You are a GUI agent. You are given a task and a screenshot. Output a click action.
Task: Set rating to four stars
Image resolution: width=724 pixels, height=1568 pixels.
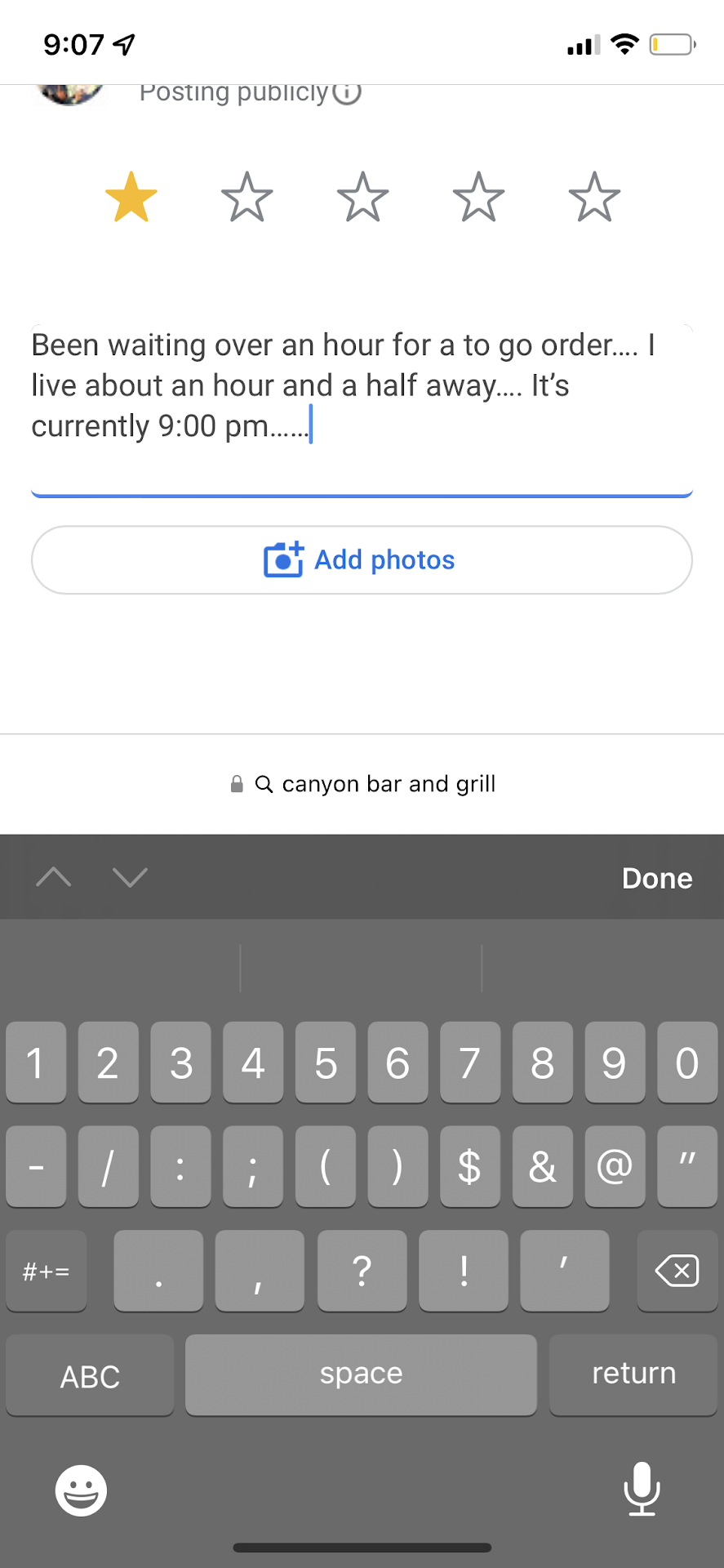[x=478, y=198]
